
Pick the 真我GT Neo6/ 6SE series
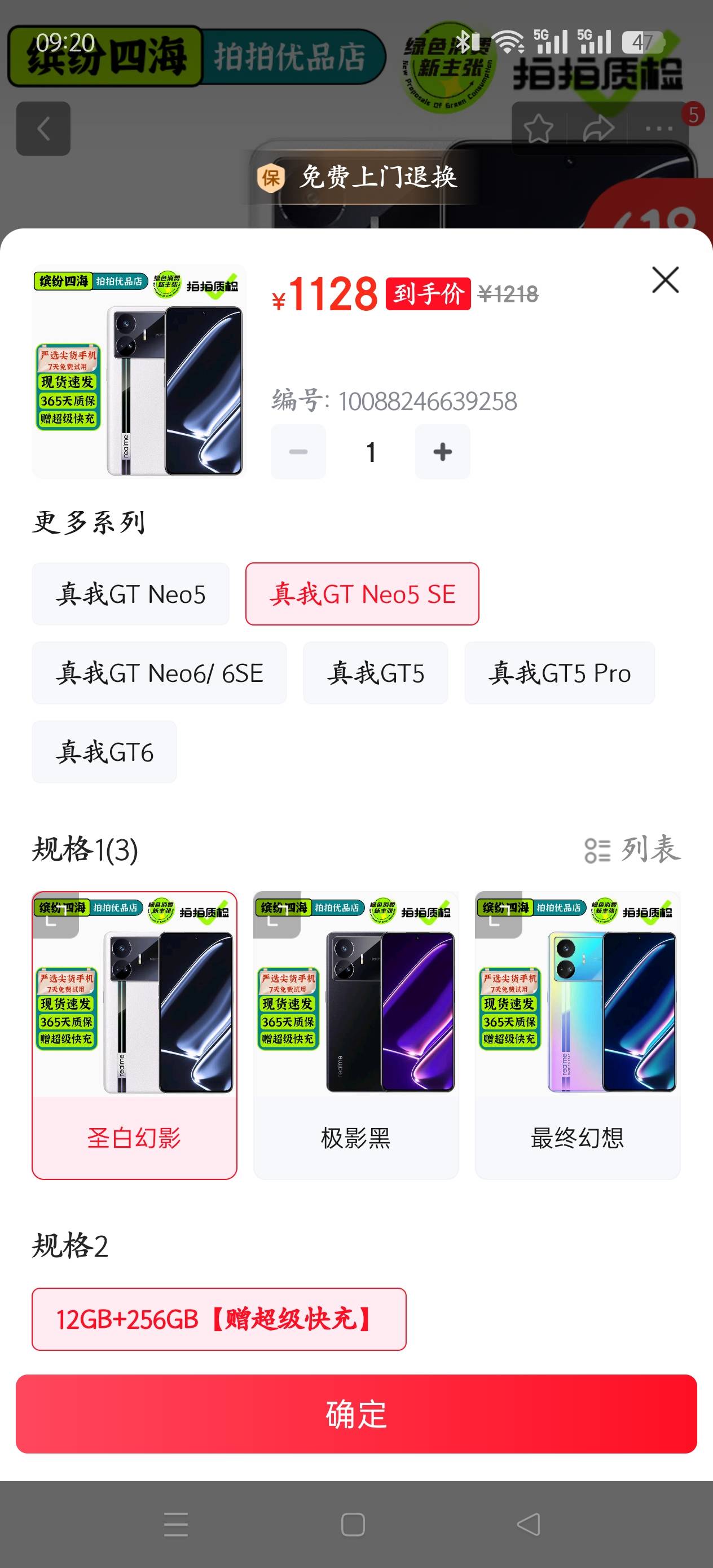tap(159, 673)
